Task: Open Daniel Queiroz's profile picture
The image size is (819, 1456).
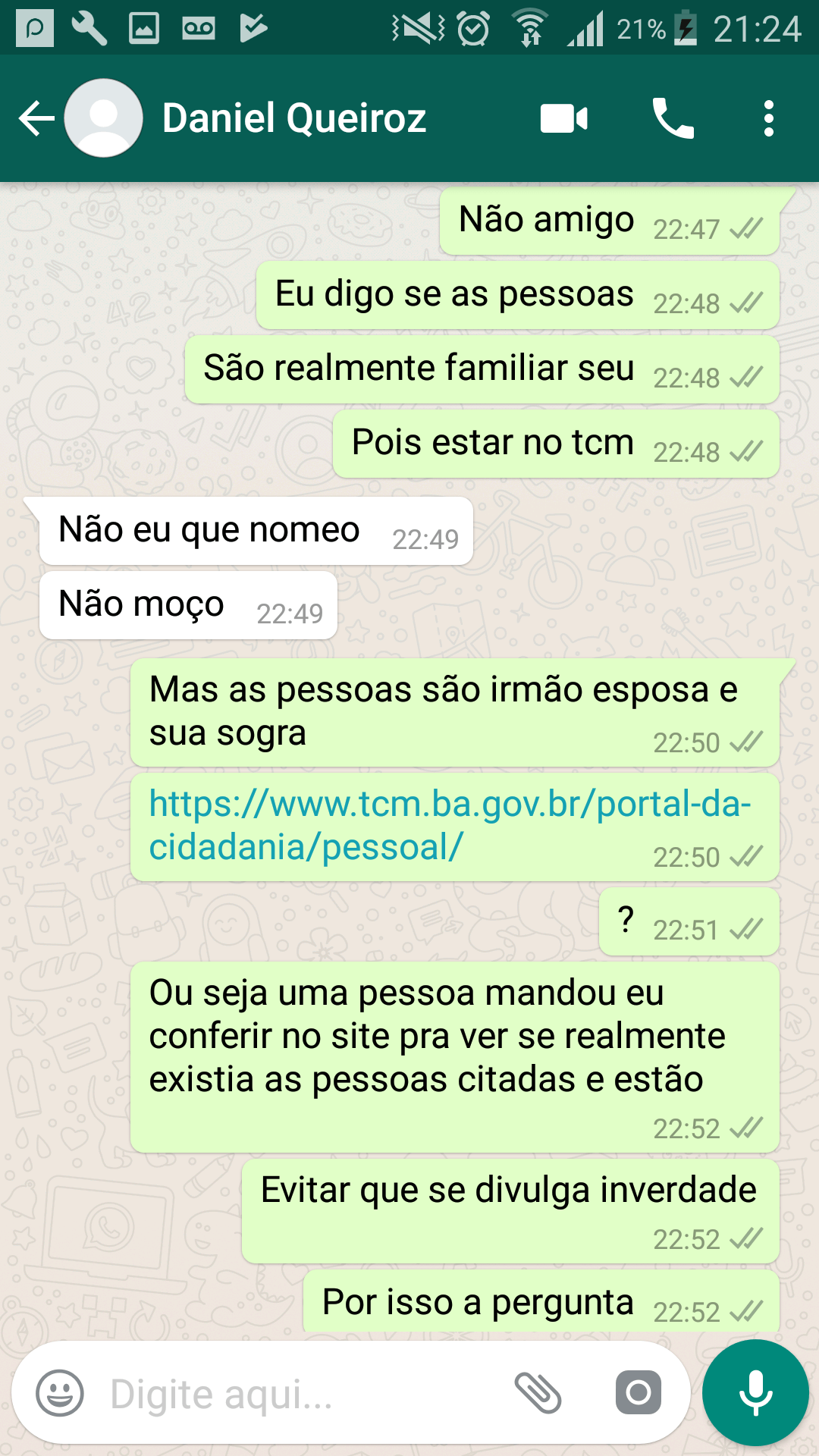Action: point(104,119)
